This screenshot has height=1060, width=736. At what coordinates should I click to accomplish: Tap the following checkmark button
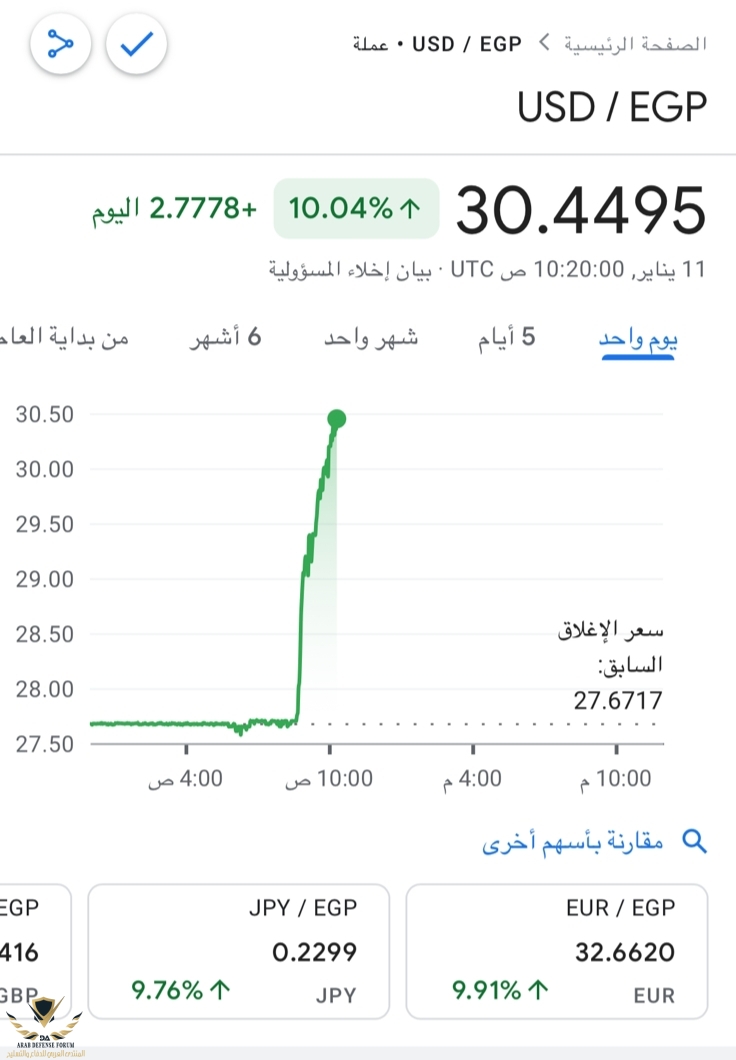tap(136, 44)
